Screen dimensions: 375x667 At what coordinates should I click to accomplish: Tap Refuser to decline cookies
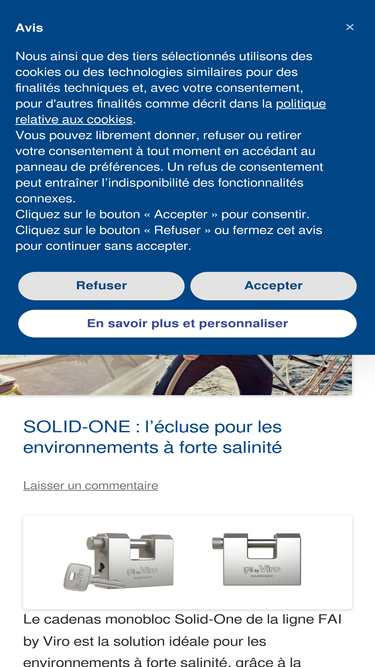pyautogui.click(x=101, y=286)
